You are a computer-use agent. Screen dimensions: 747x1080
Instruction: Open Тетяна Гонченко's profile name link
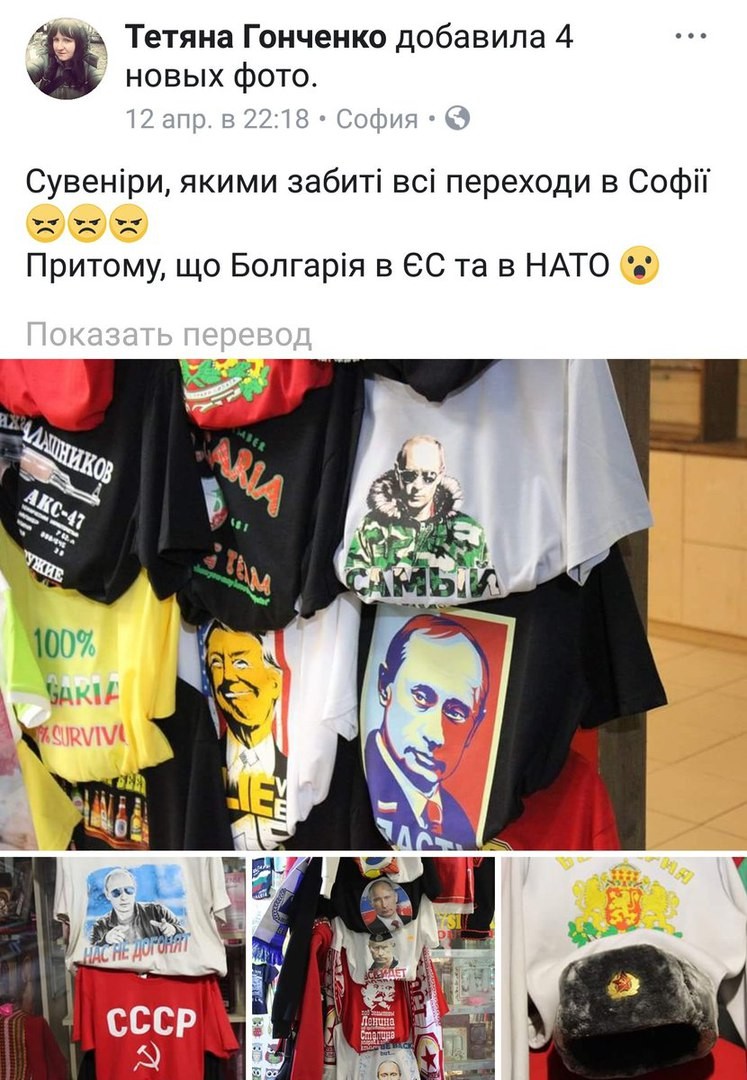(256, 38)
